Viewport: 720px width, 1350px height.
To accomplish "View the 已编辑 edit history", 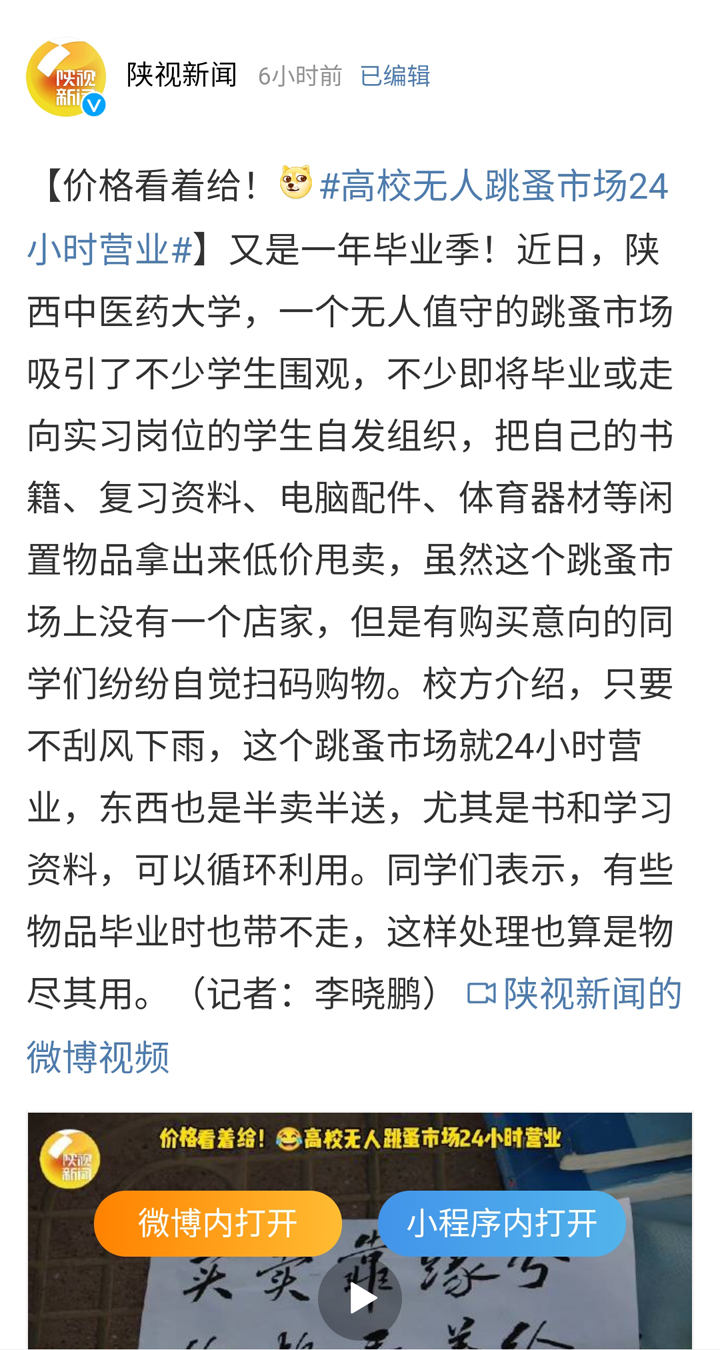I will (x=395, y=76).
